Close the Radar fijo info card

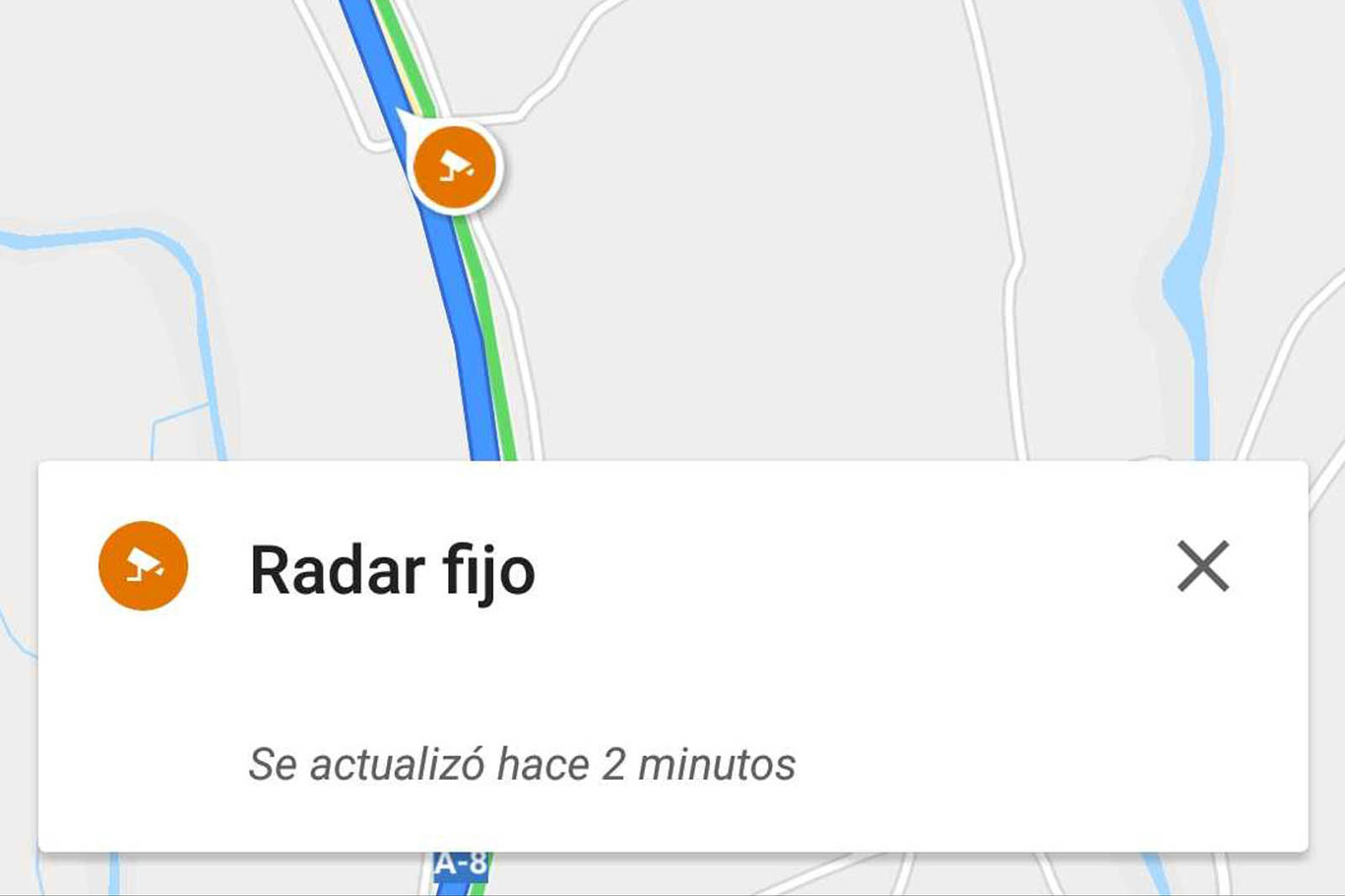click(1203, 566)
